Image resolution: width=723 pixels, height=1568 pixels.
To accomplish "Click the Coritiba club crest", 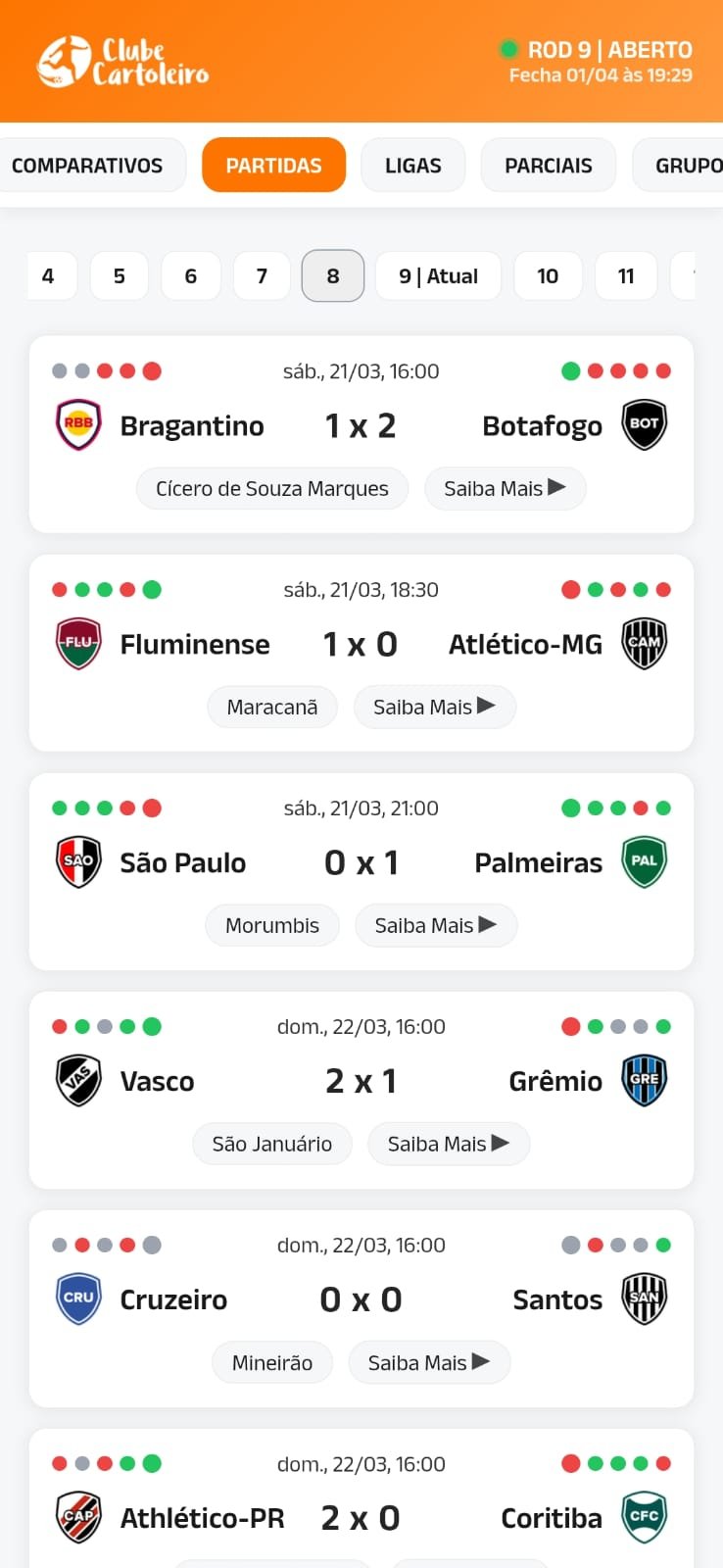I will coord(645,1516).
